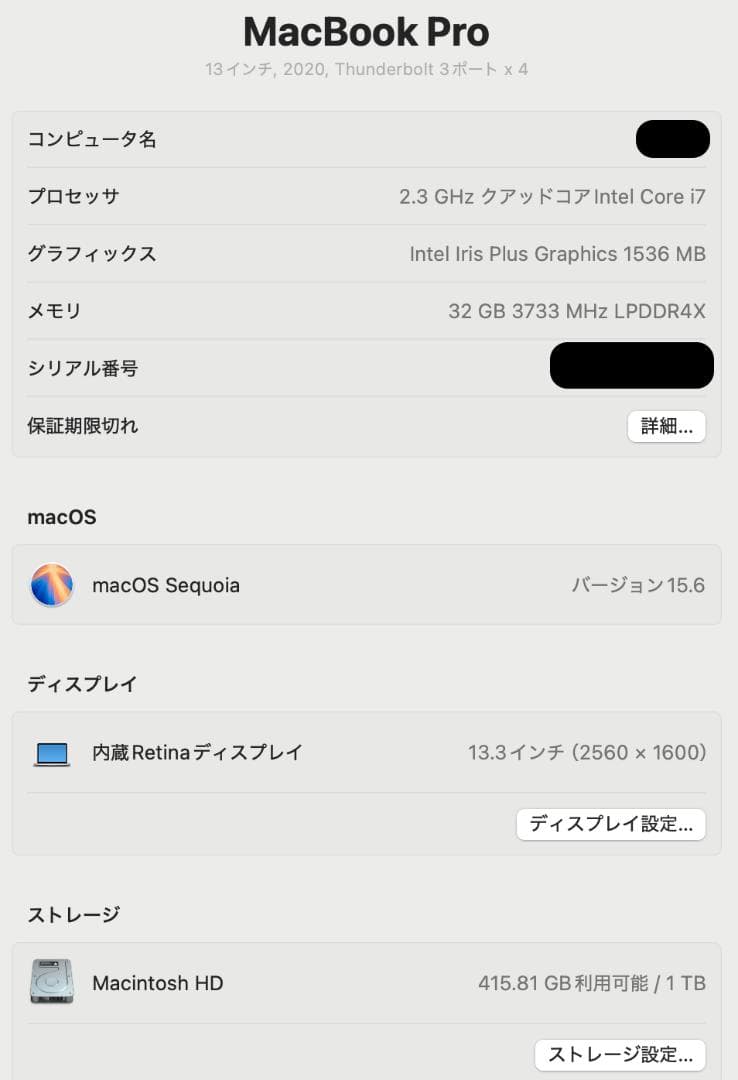Click the Intel Iris Plus Graphics value
Viewport: 738px width, 1080px height.
pyautogui.click(x=558, y=254)
